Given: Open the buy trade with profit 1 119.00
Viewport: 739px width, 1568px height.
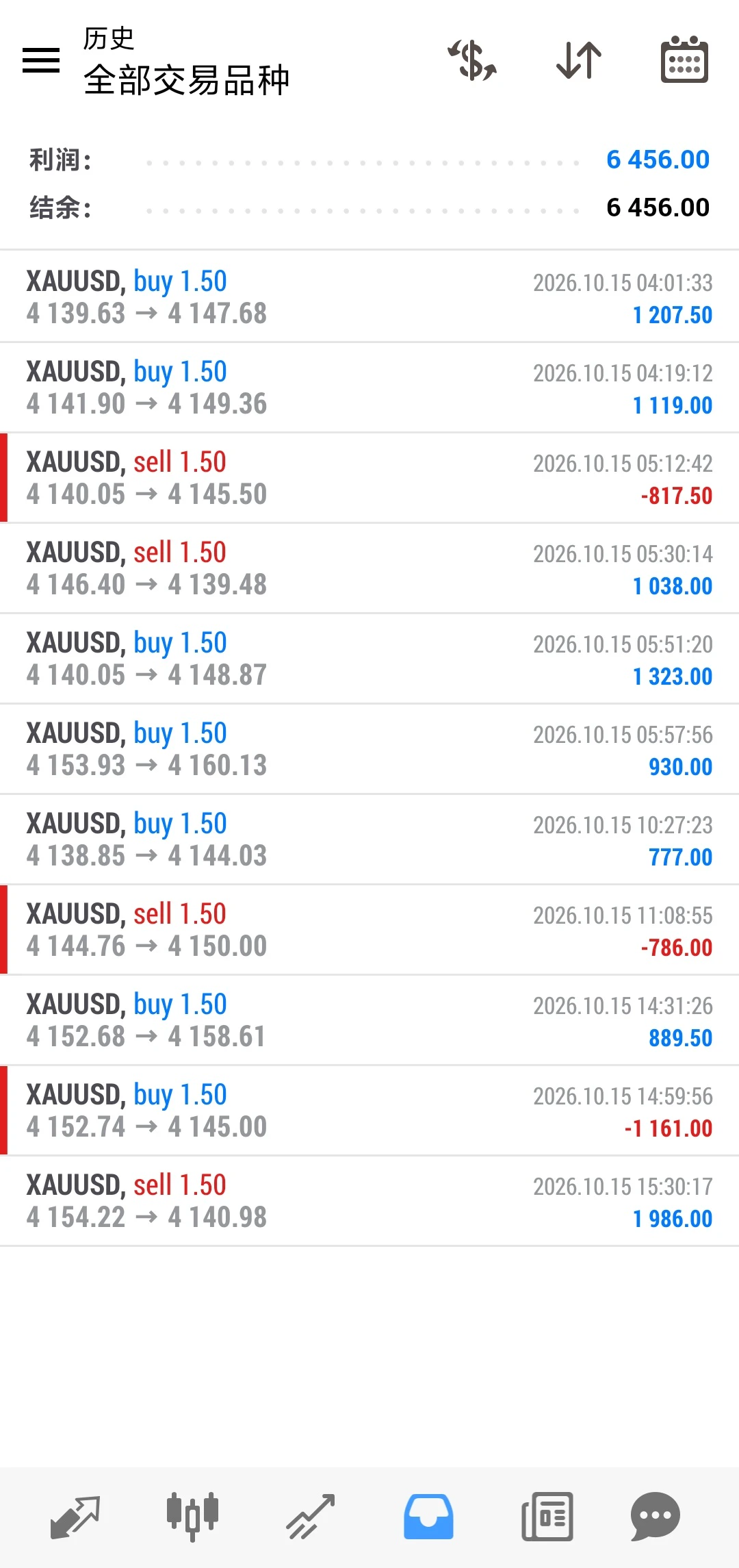Looking at the screenshot, I should [369, 387].
